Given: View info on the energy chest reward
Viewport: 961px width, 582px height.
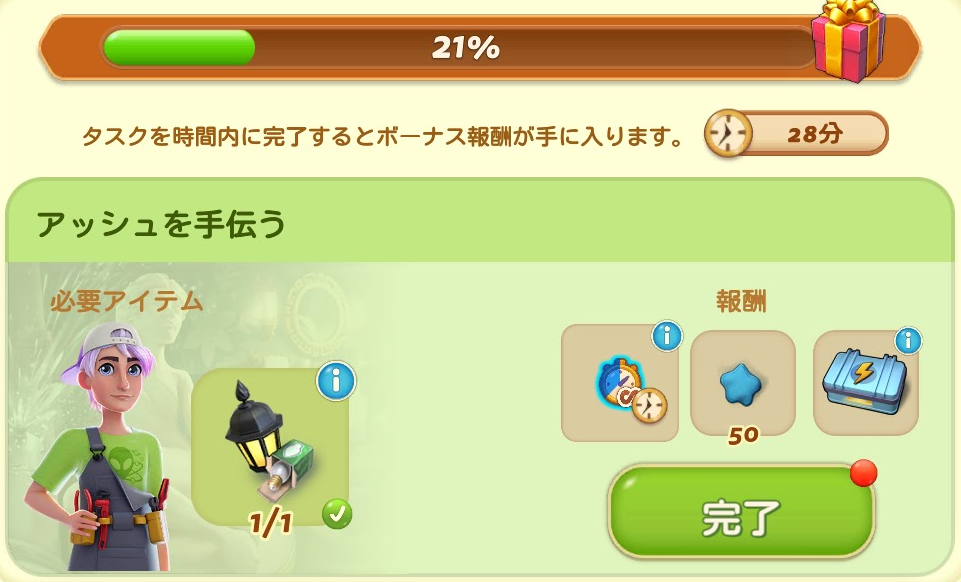Looking at the screenshot, I should pos(907,341).
